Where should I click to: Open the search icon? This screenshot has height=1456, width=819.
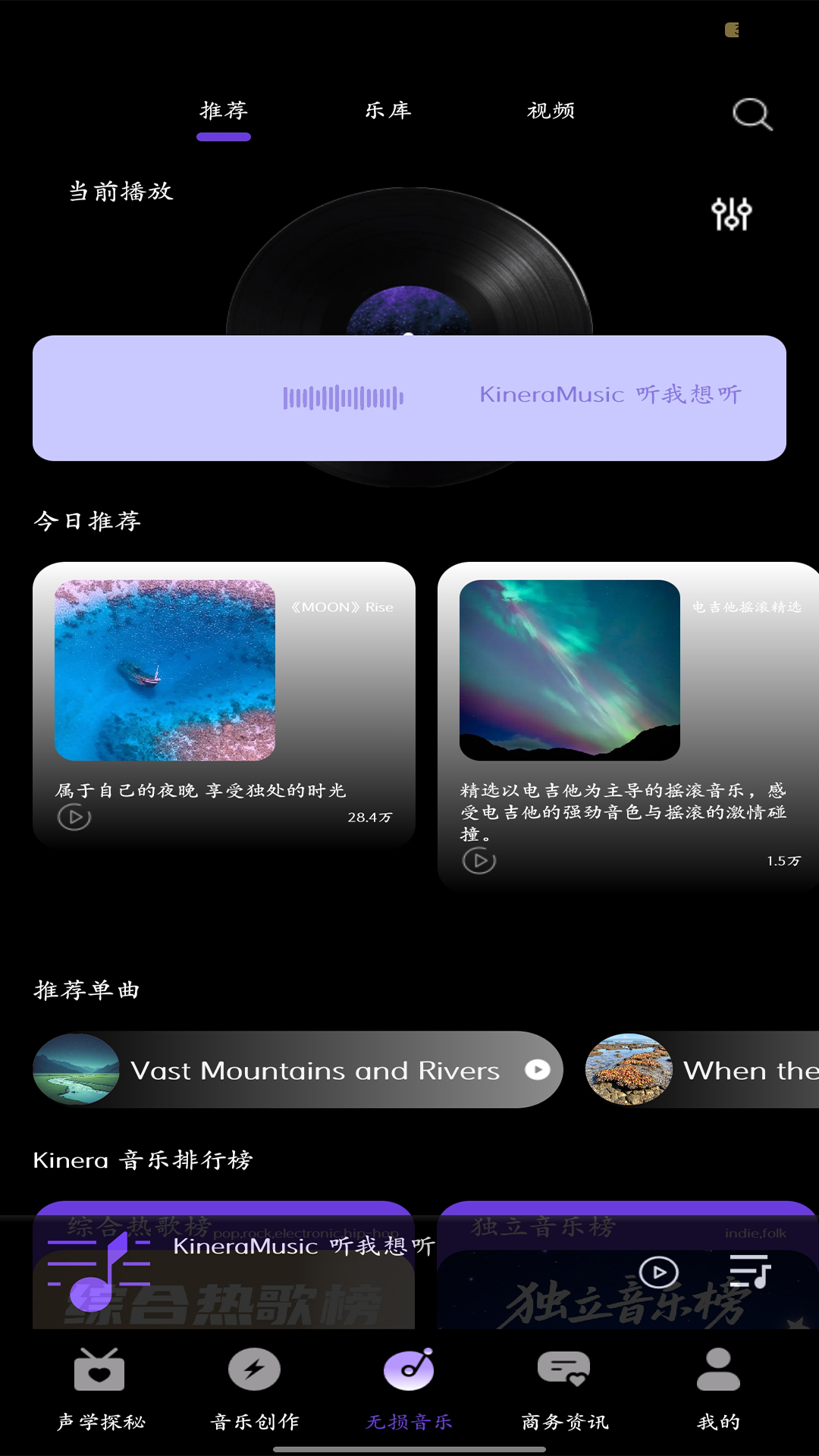pos(752,115)
